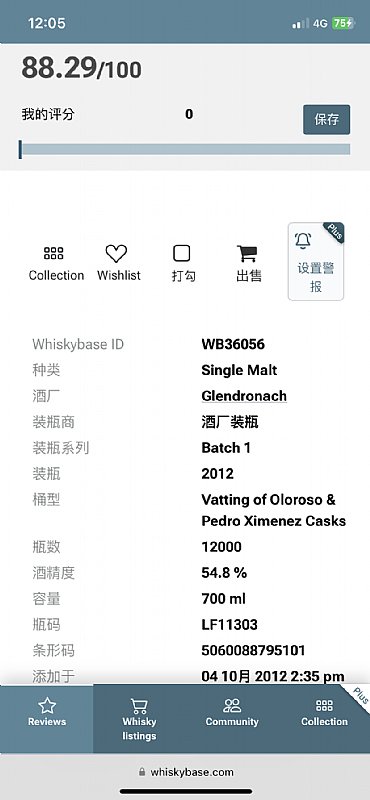Tap the whiskybase.com address bar
This screenshot has width=370, height=800.
[185, 772]
